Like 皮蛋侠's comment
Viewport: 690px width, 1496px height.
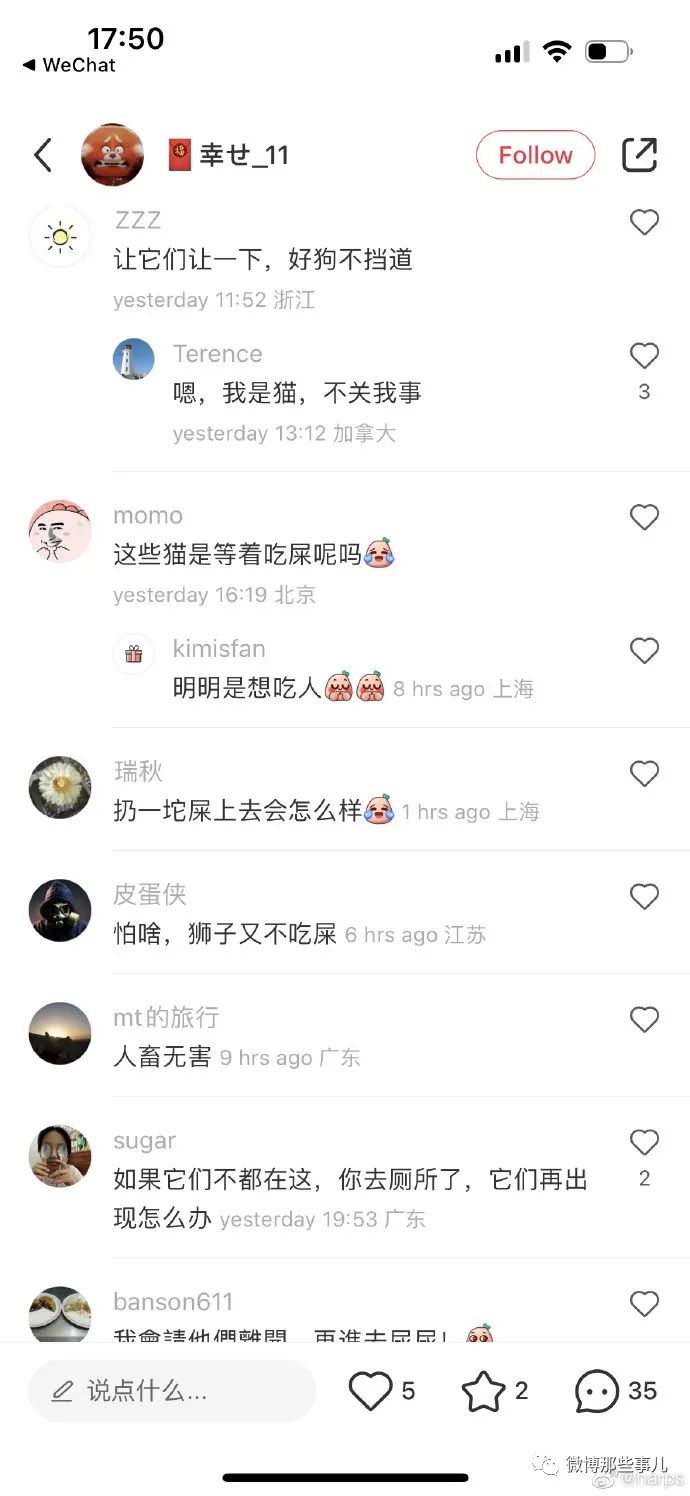click(644, 897)
